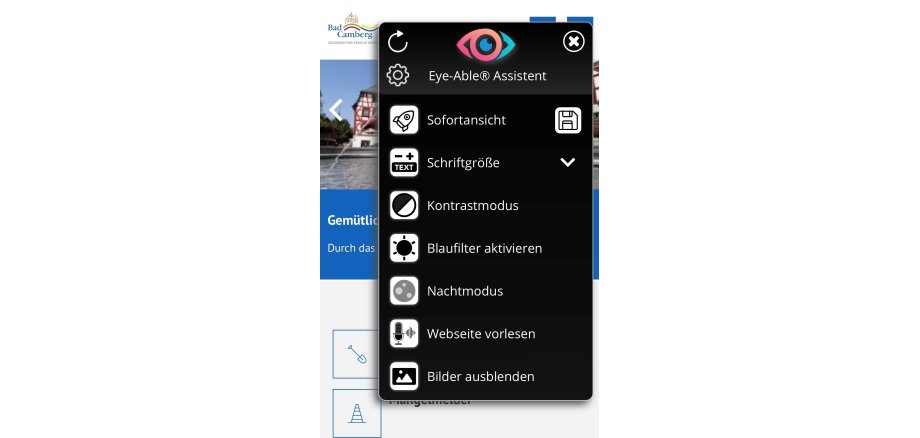Expand the Schriftgröße options
The width and height of the screenshot is (920, 438).
(x=568, y=162)
